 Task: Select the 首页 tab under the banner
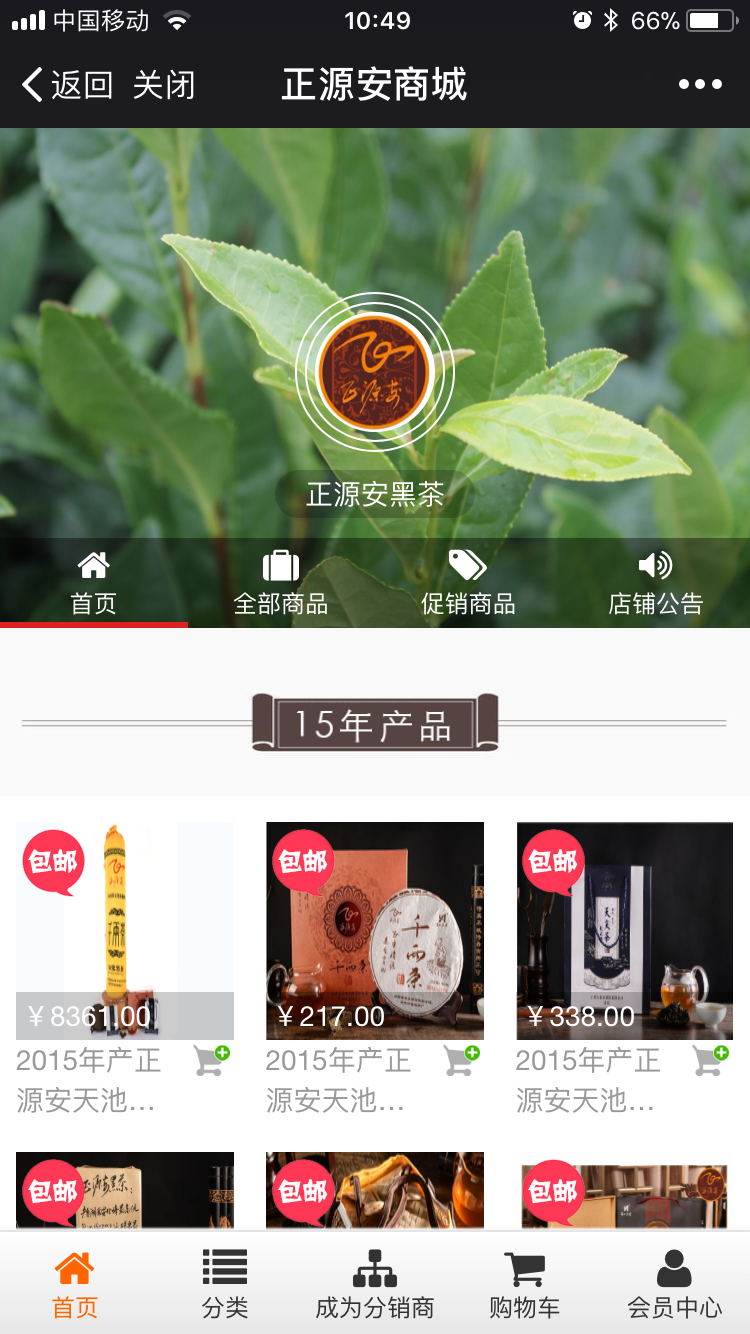pos(94,583)
